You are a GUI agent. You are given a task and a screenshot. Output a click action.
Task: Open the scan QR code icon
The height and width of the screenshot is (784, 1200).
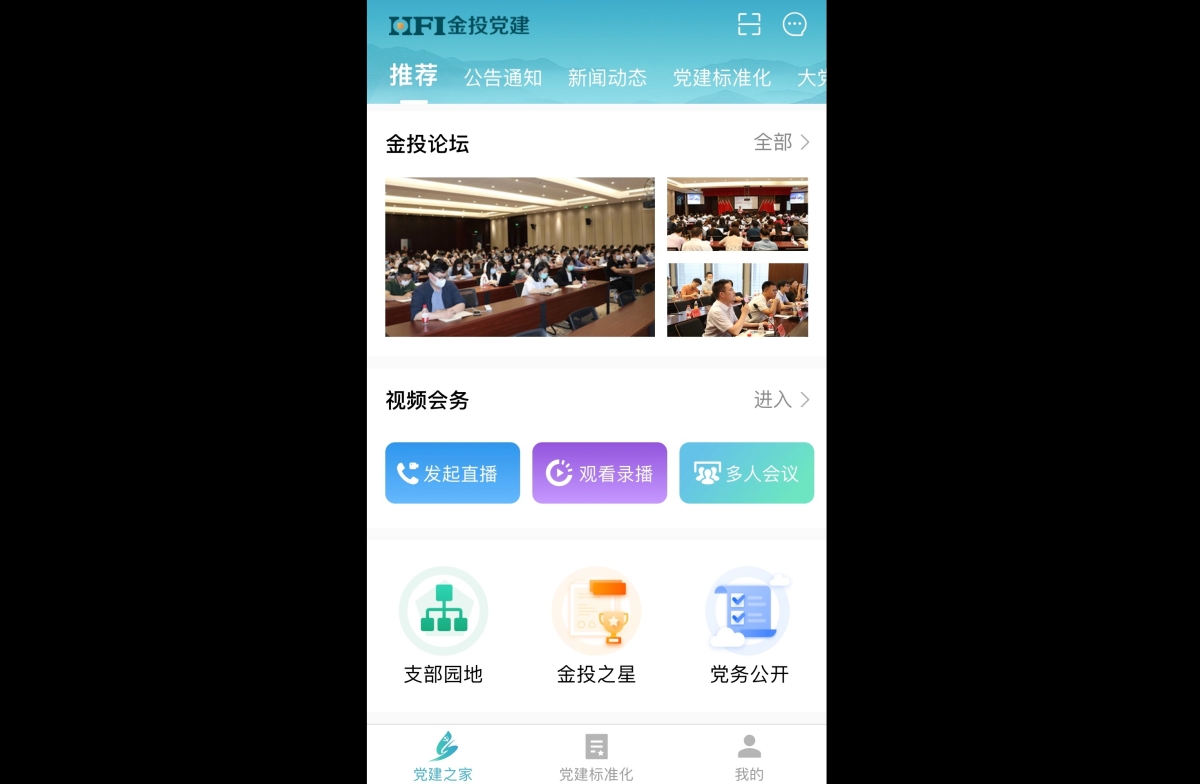point(749,25)
